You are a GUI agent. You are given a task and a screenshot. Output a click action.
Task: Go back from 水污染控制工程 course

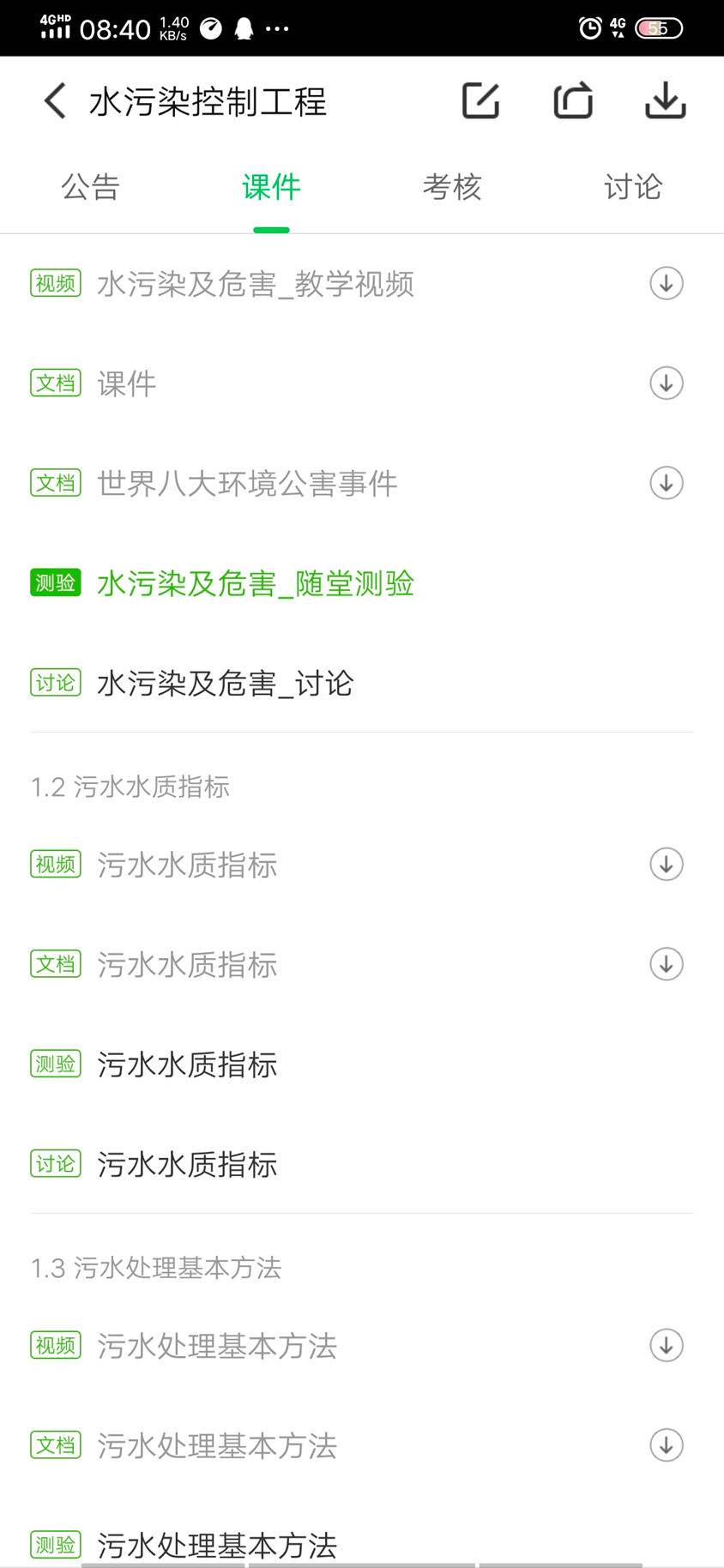point(55,101)
